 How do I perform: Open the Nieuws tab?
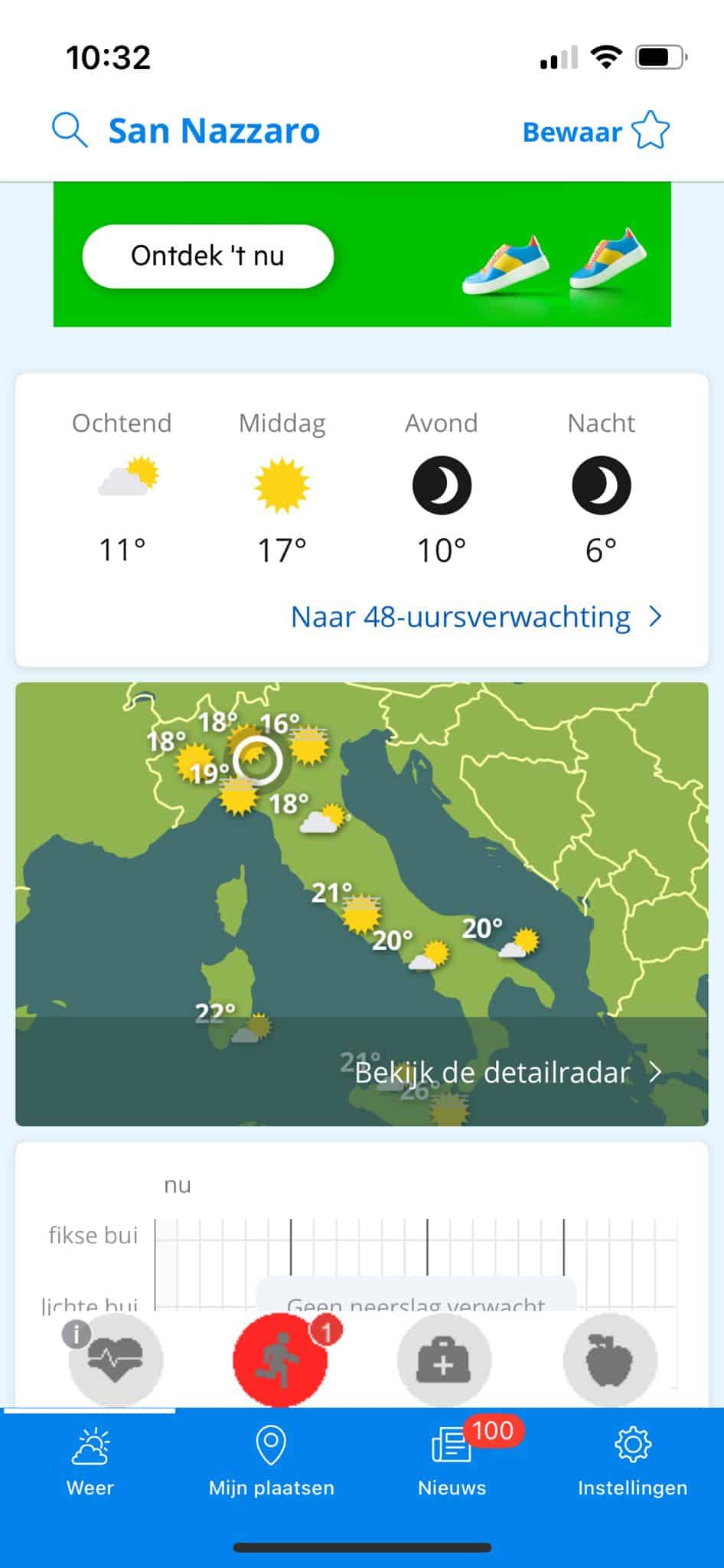pyautogui.click(x=452, y=1462)
